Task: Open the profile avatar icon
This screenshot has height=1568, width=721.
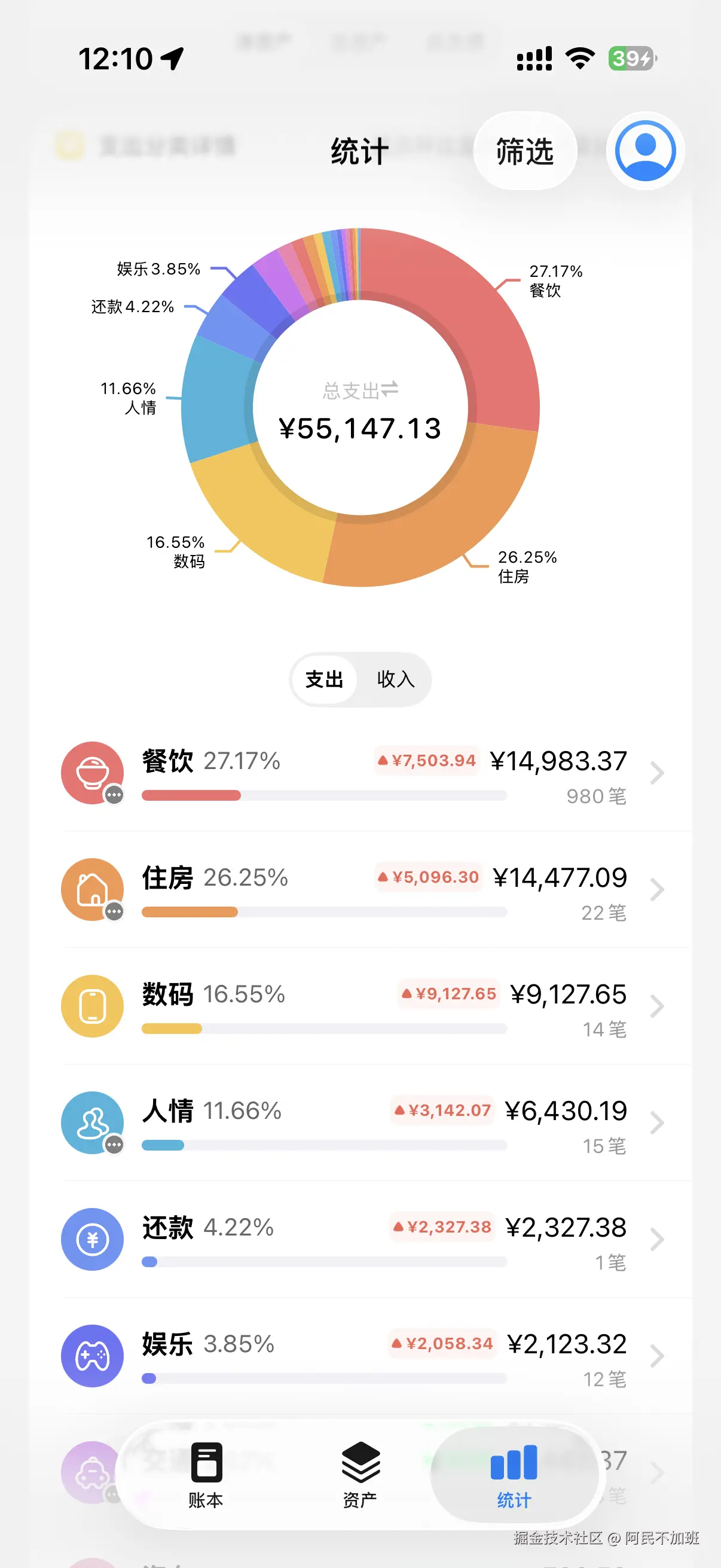Action: coord(644,152)
